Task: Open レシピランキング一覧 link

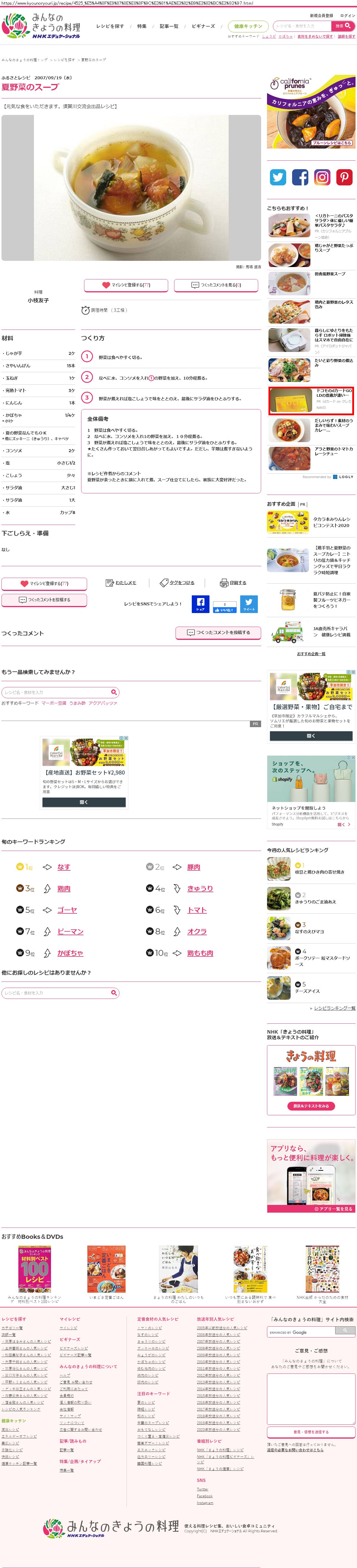Action: click(x=334, y=1008)
